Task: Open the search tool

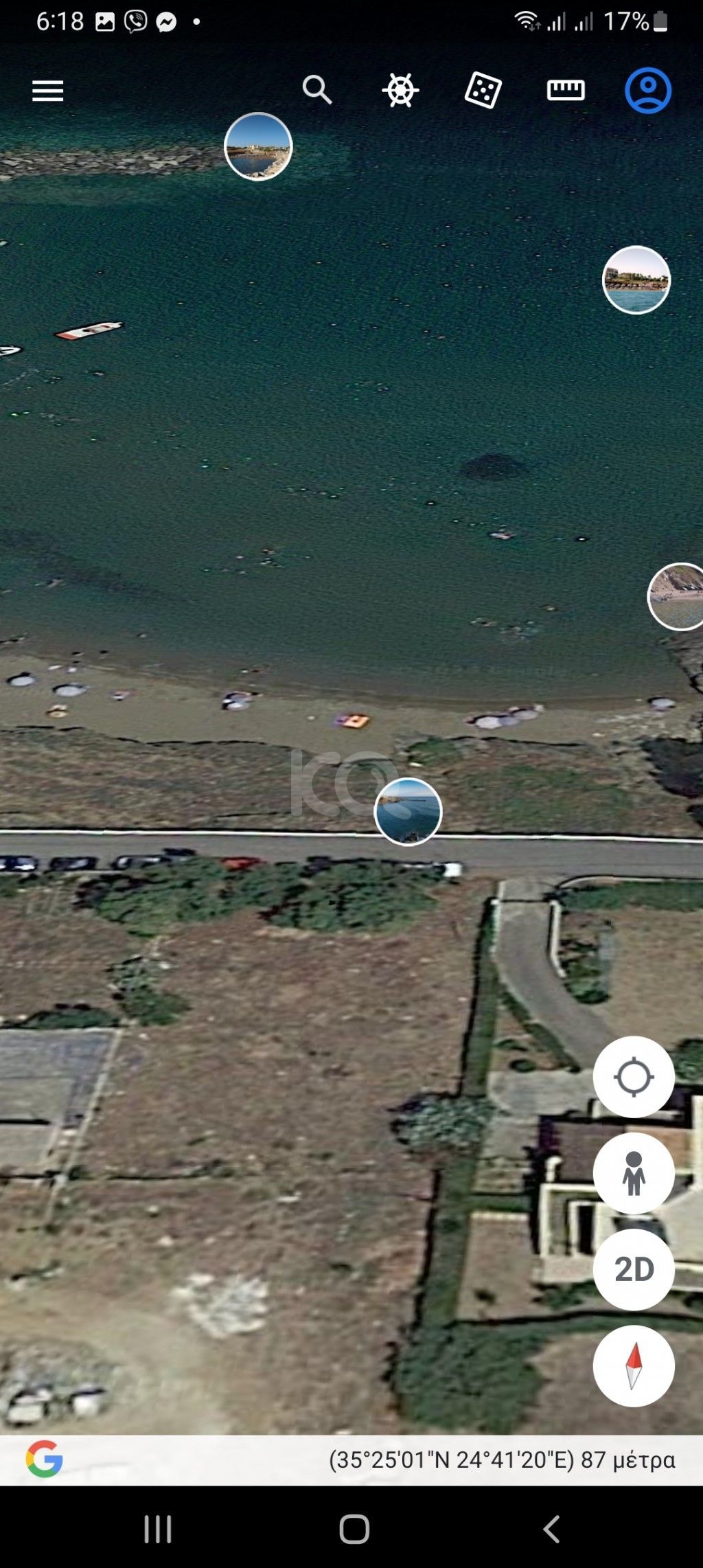Action: coord(316,89)
